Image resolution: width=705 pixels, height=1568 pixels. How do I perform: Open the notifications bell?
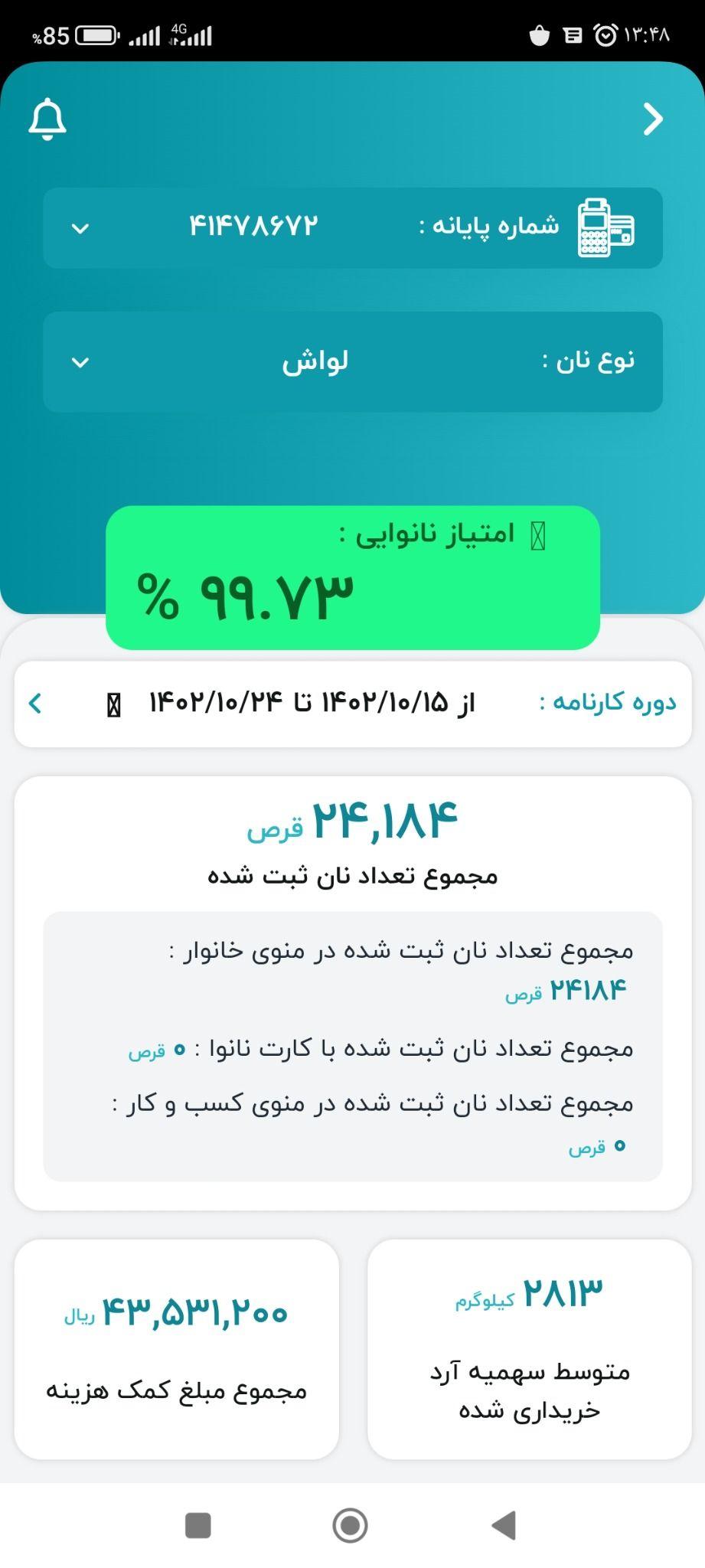[47, 119]
